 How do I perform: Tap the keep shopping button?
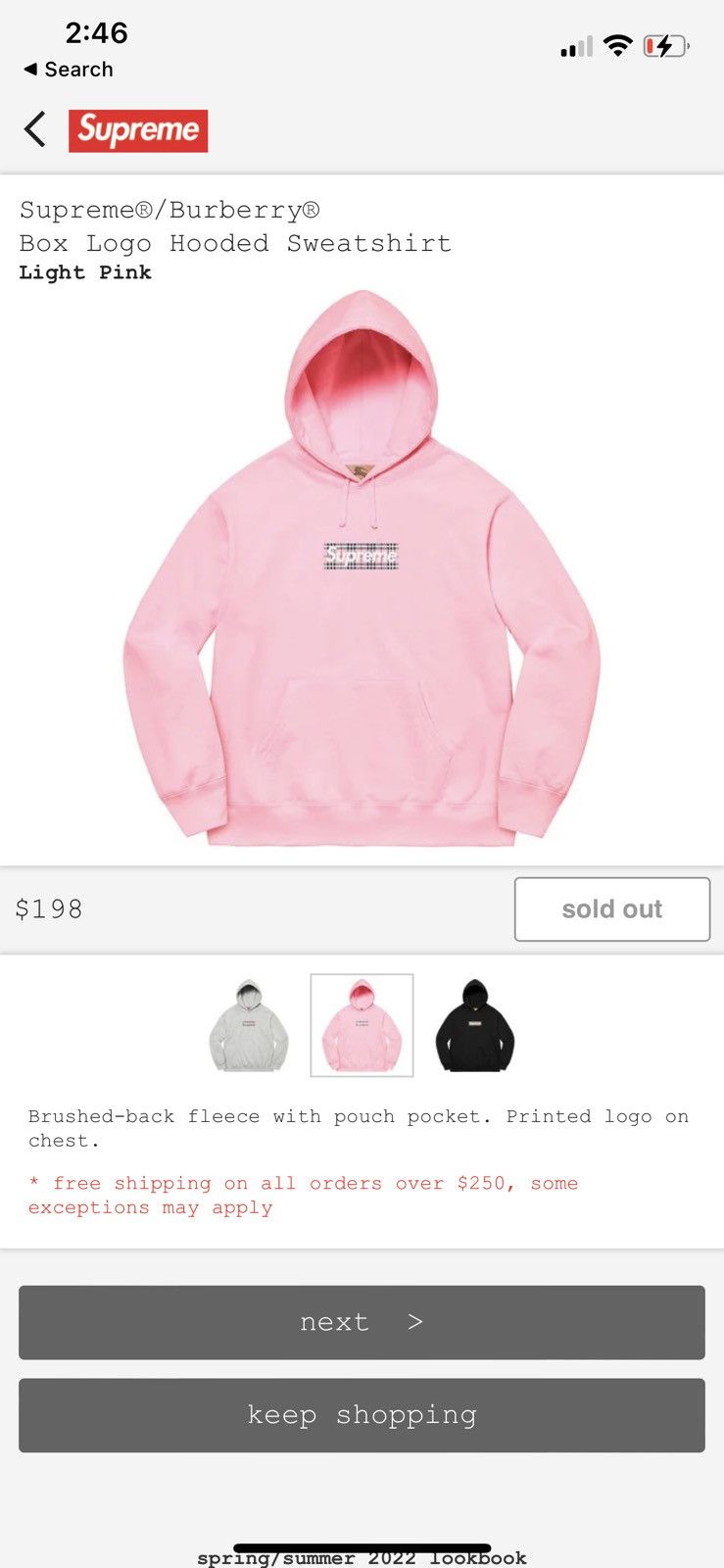pyautogui.click(x=362, y=1415)
